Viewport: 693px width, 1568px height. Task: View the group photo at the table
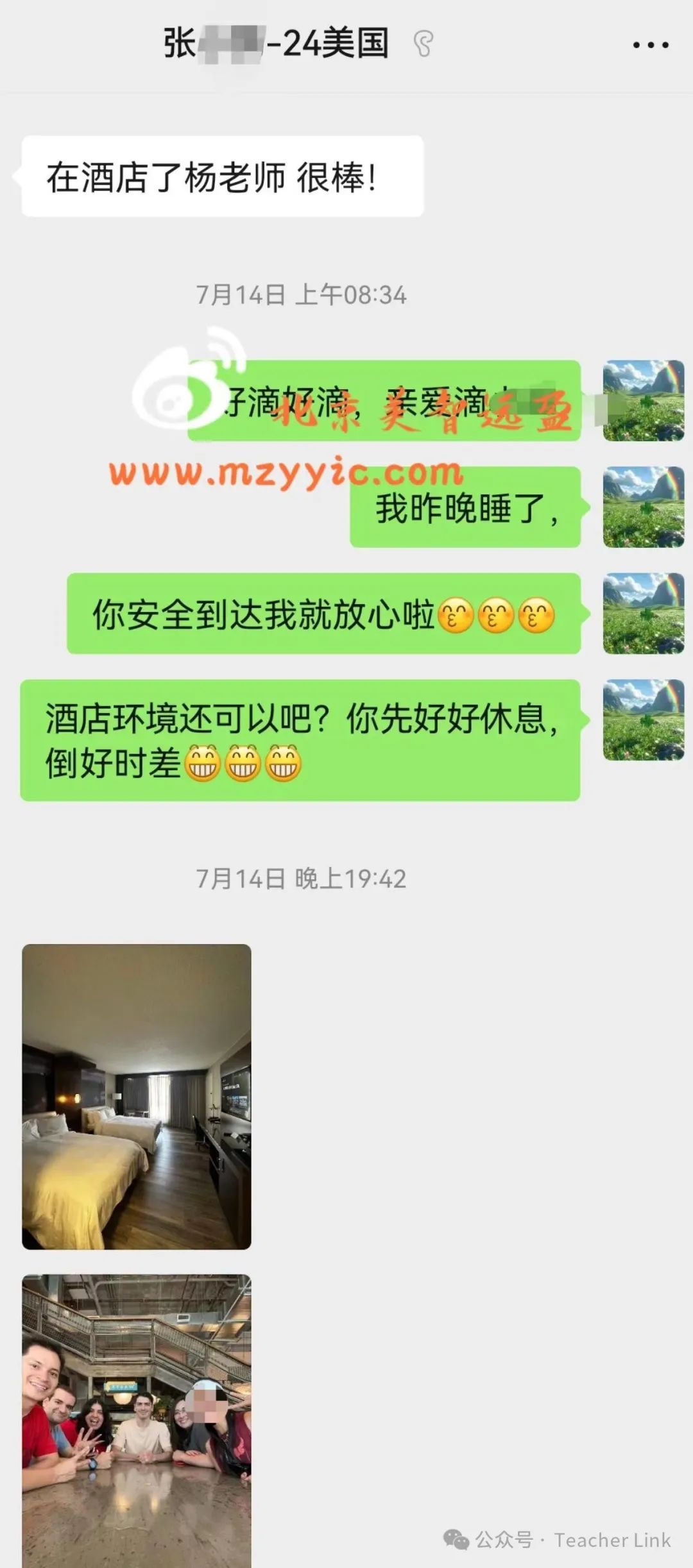click(137, 1420)
